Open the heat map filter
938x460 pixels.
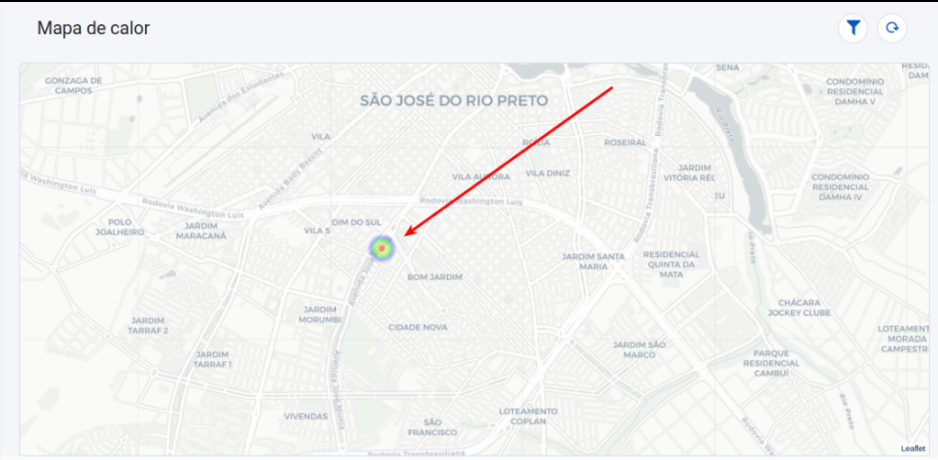coord(852,28)
